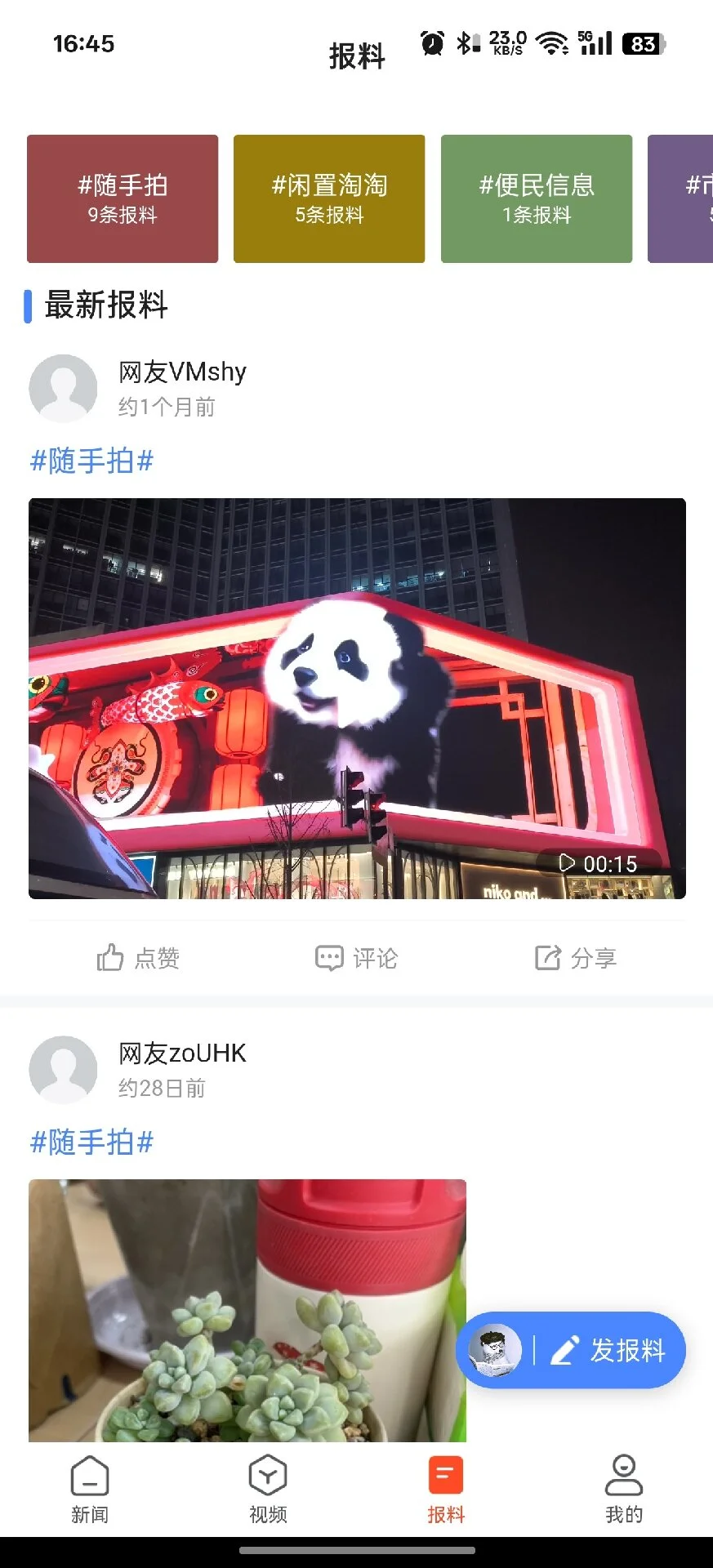Screen dimensions: 713x1568
Task: Open comments via the 评论 icon
Action: click(x=328, y=957)
